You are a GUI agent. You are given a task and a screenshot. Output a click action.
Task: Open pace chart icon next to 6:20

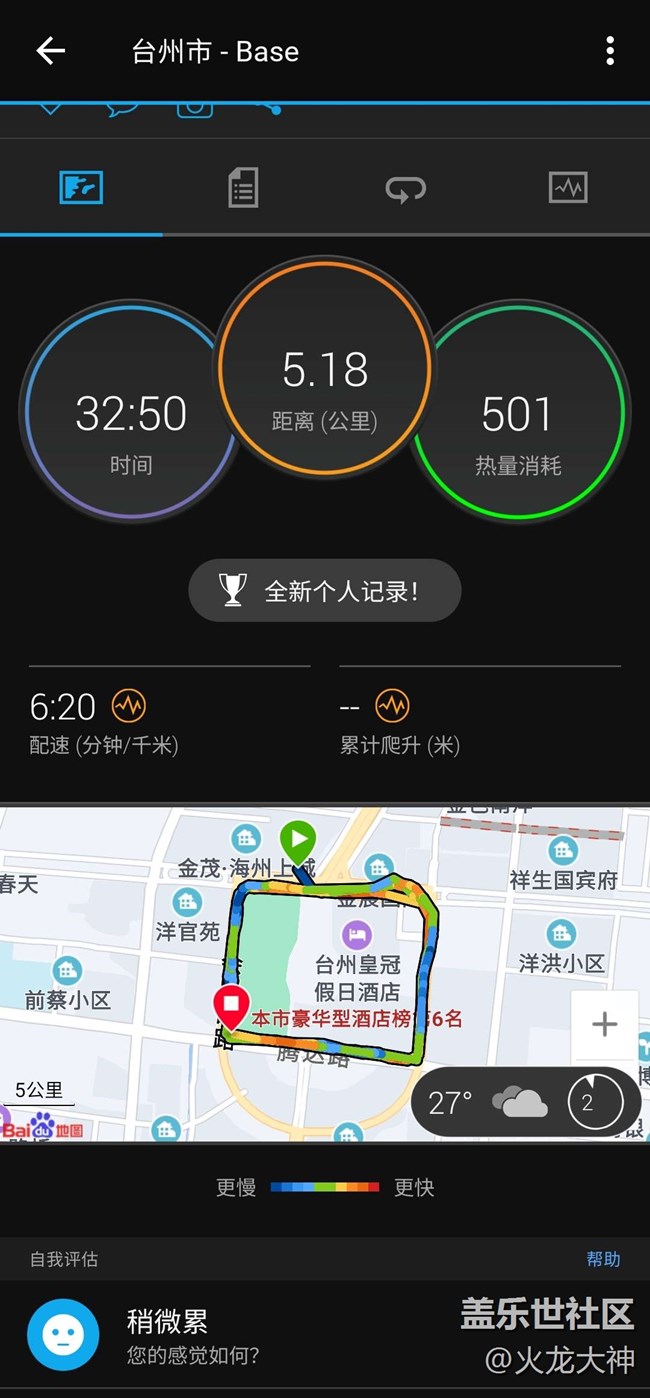(x=128, y=707)
